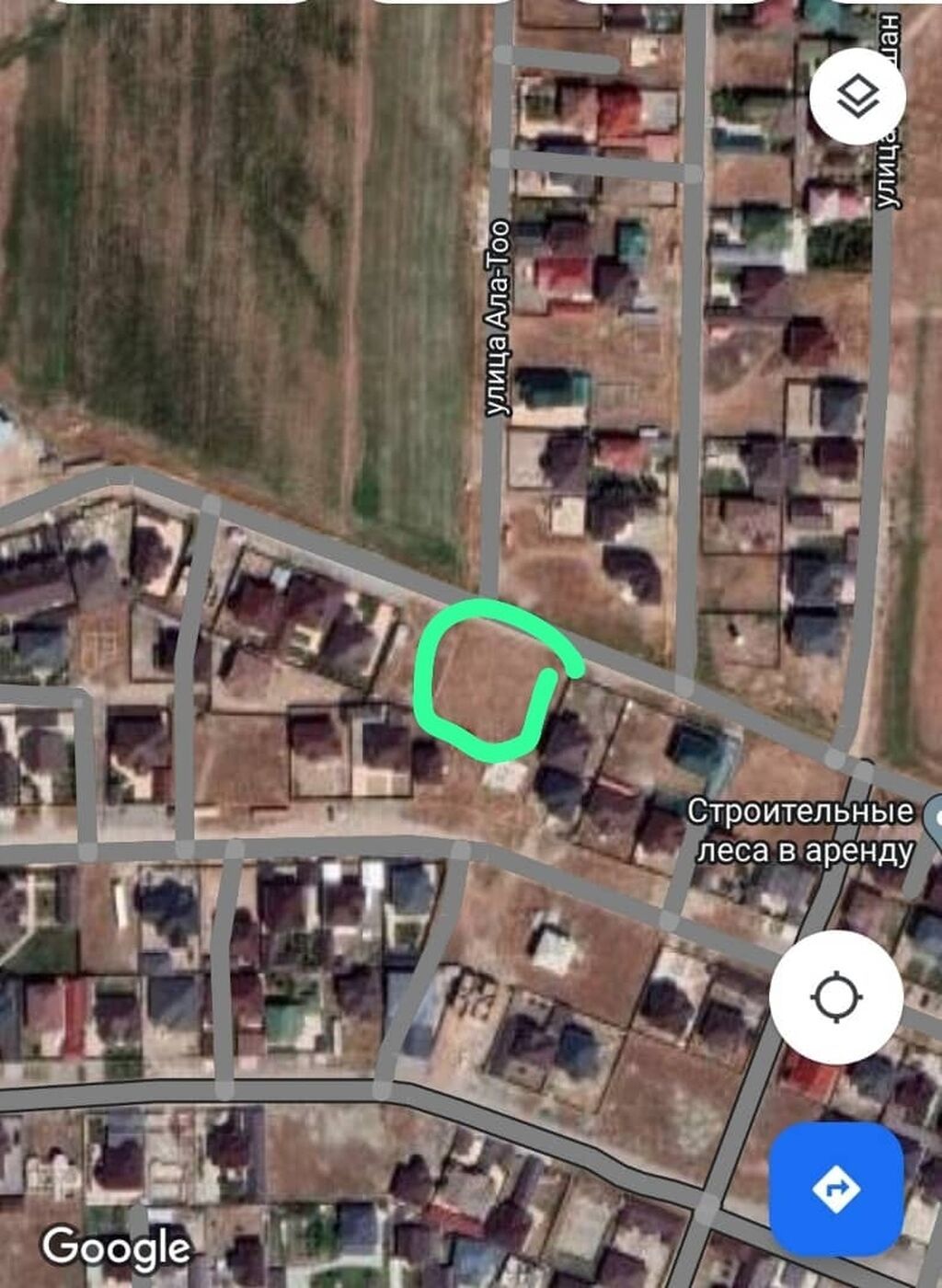This screenshot has height=1288, width=942.
Task: Open the map layers selector
Action: tap(857, 96)
